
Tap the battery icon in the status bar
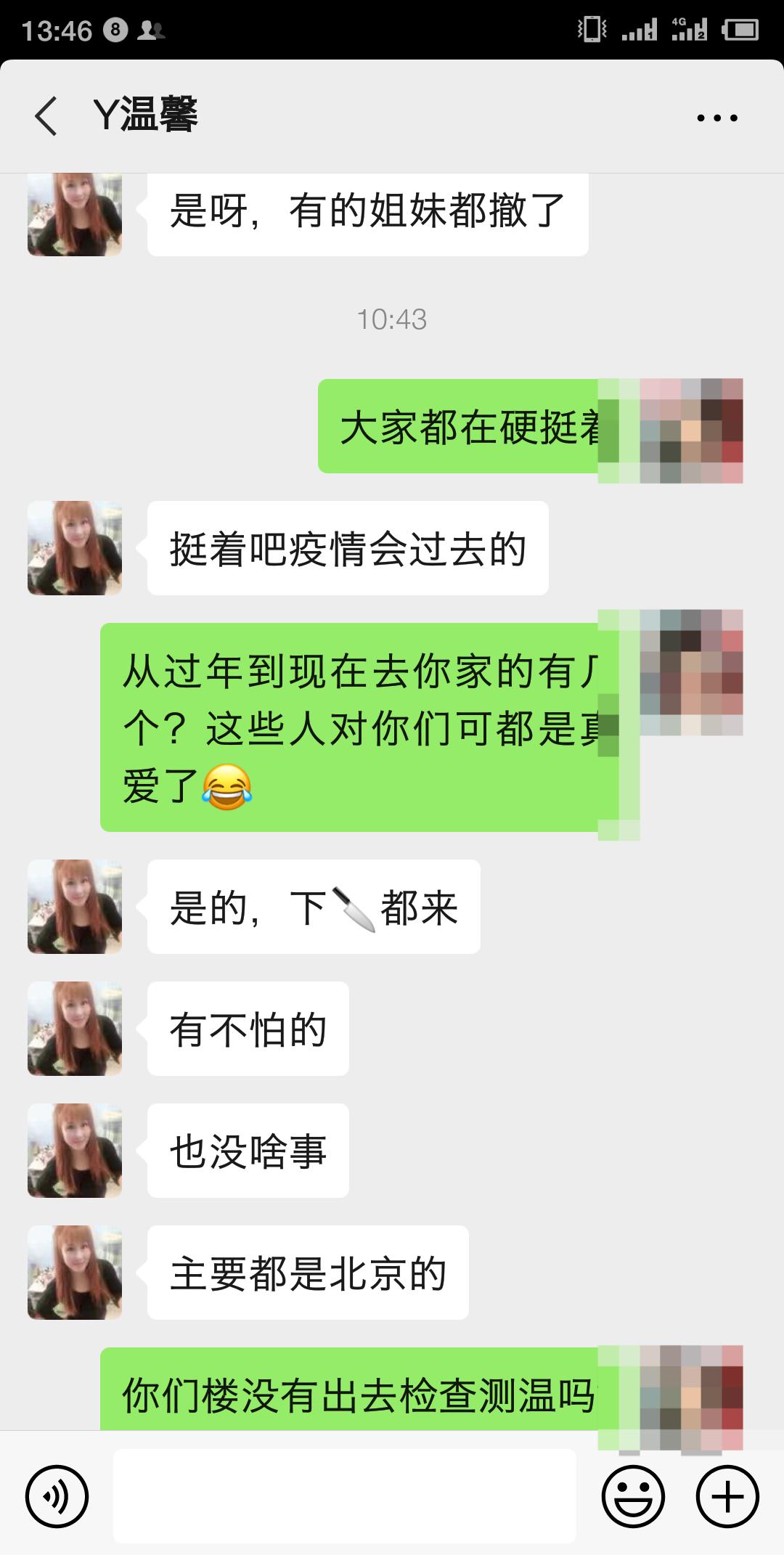point(740,29)
